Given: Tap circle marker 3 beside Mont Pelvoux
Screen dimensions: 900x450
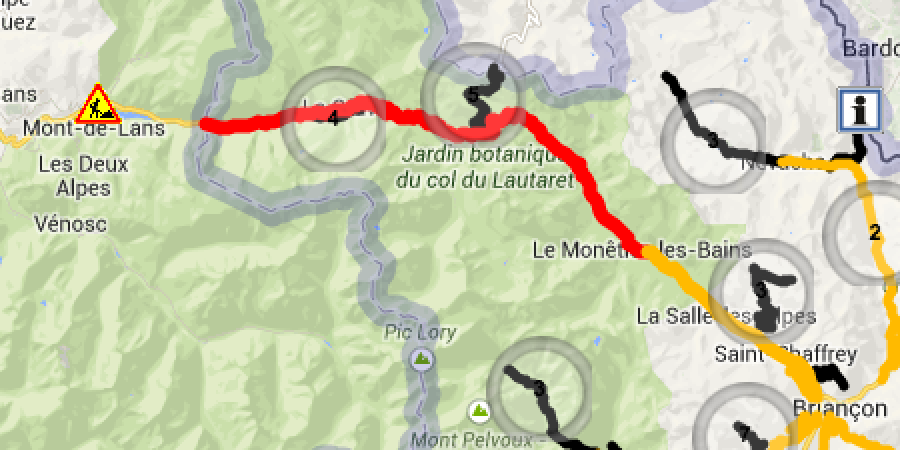Looking at the screenshot, I should [539, 389].
